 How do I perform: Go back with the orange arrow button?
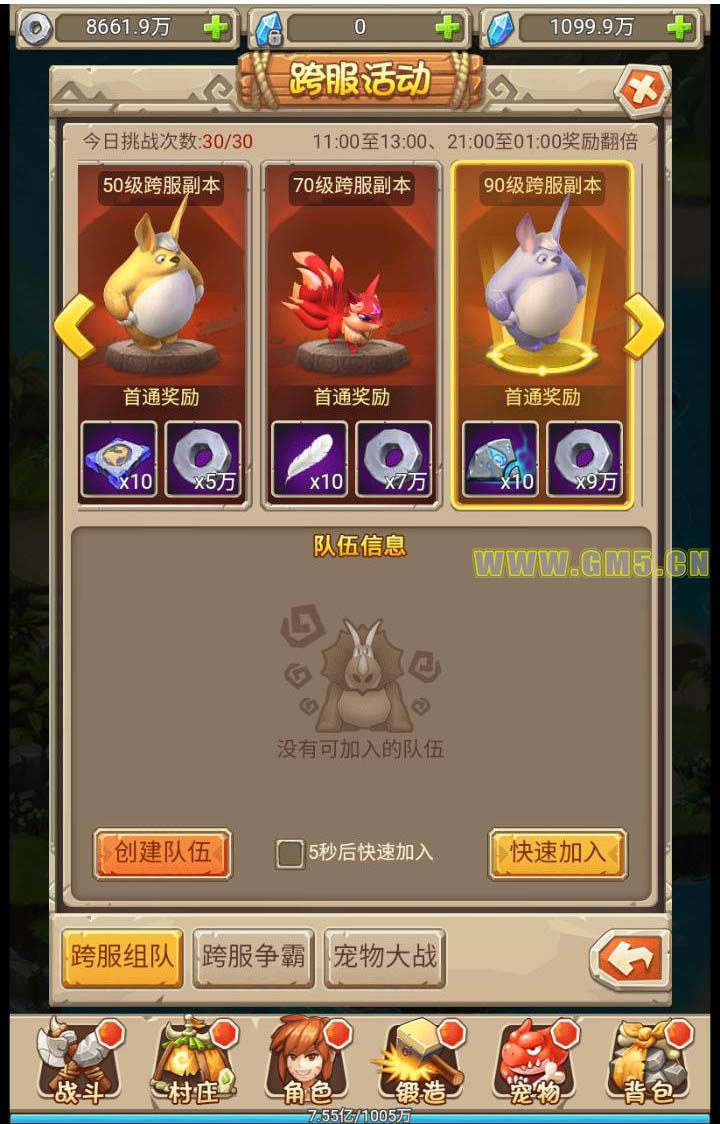pyautogui.click(x=630, y=960)
